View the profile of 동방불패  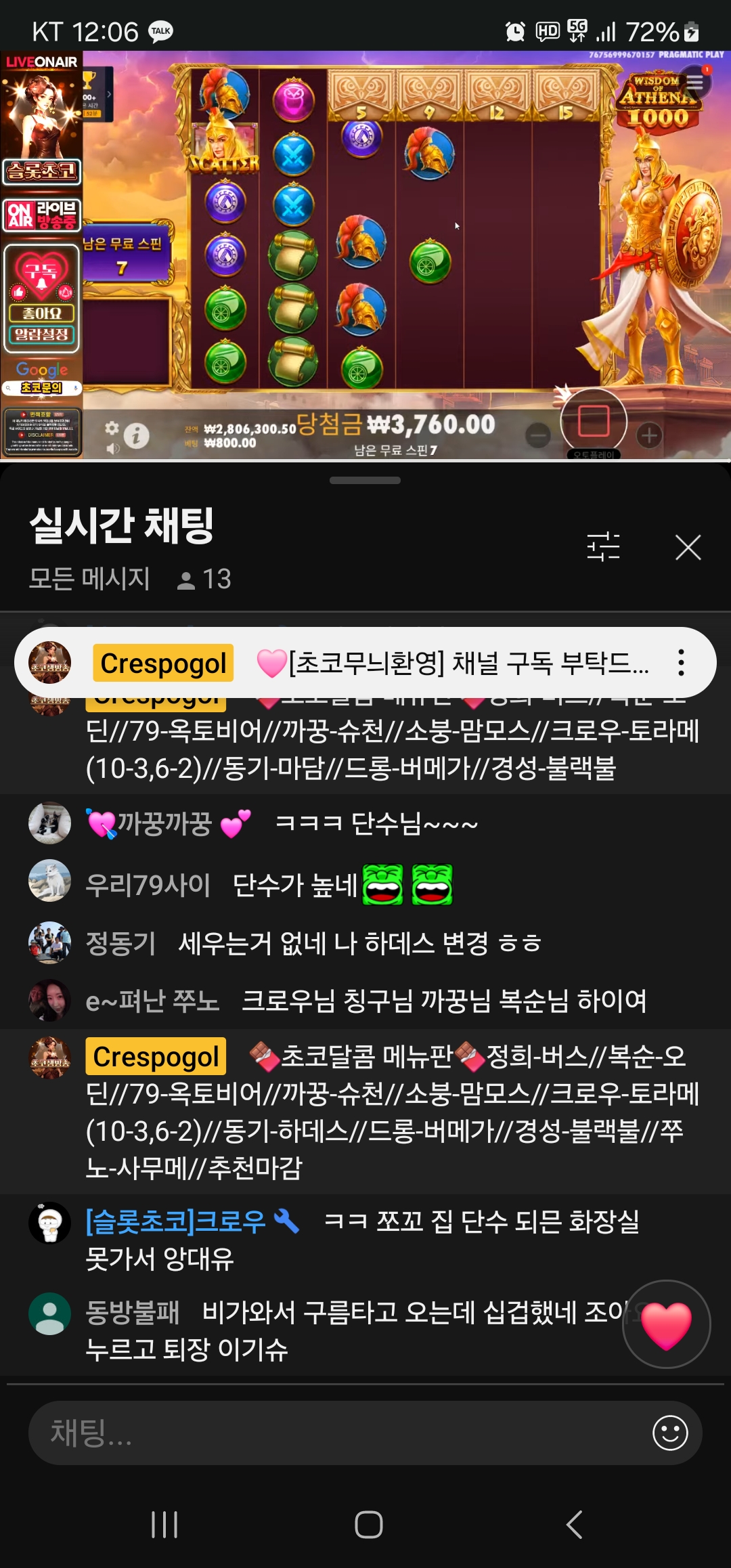(49, 1313)
